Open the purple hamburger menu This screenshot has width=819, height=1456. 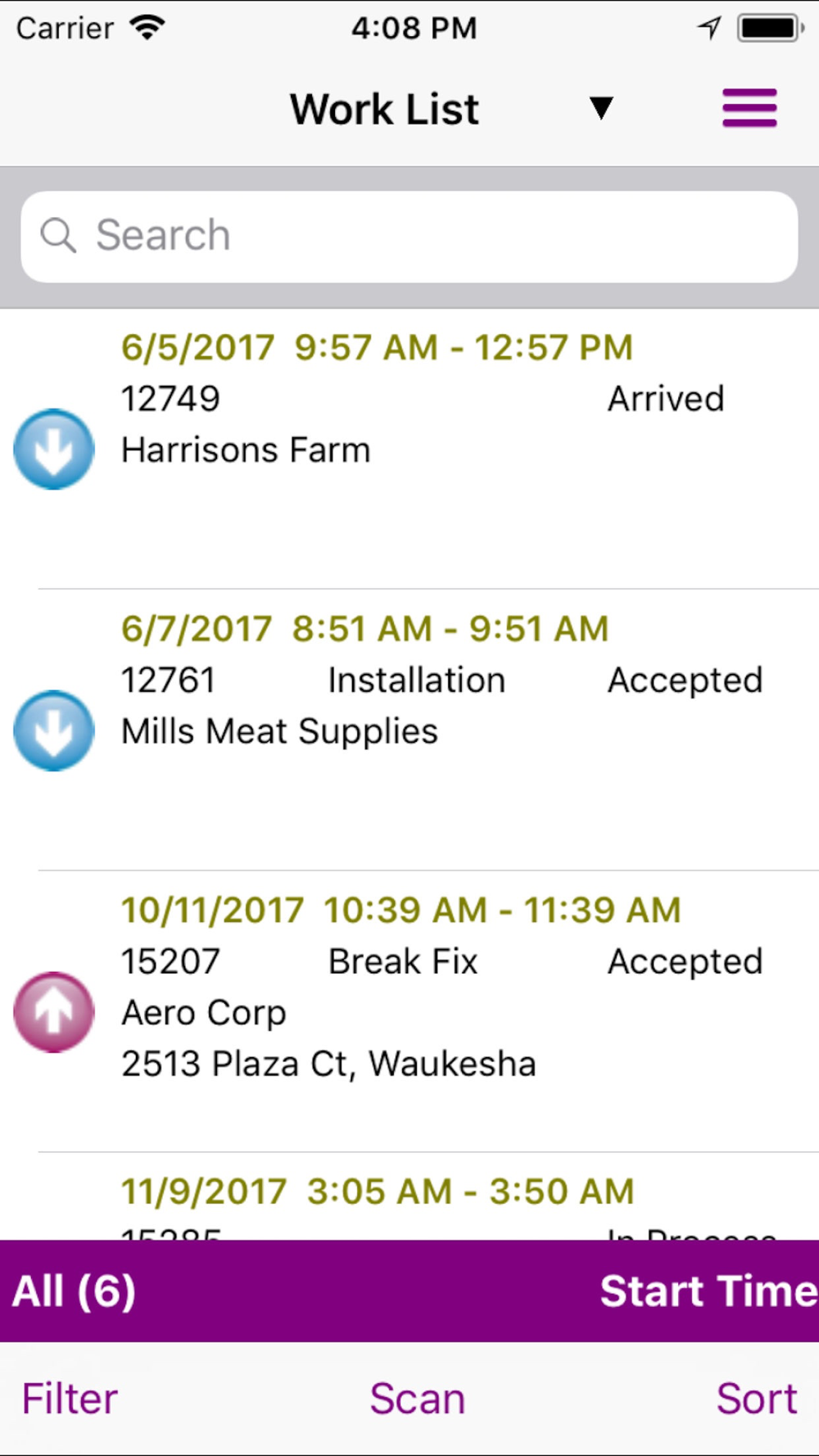click(x=749, y=108)
